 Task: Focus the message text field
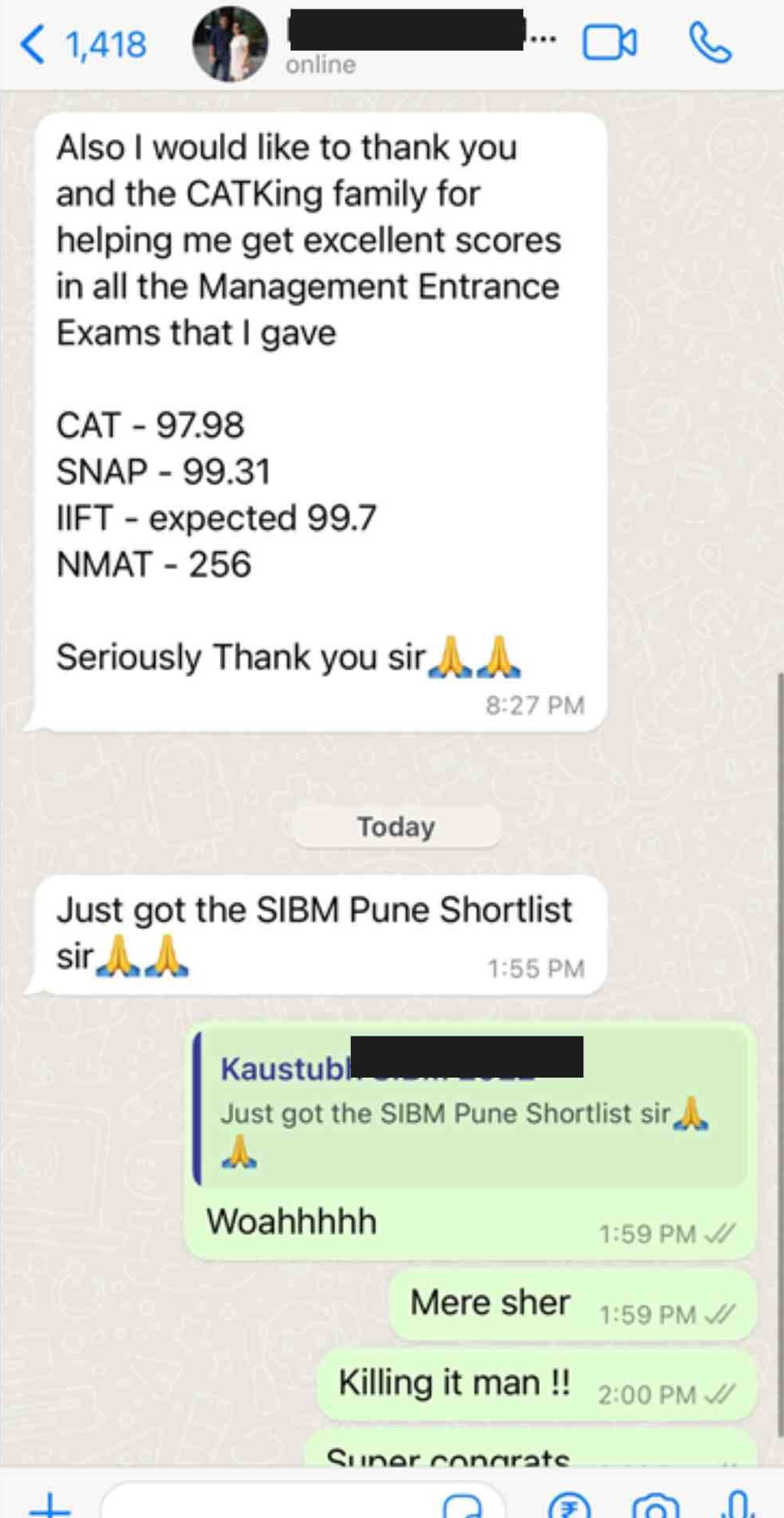[x=269, y=1504]
